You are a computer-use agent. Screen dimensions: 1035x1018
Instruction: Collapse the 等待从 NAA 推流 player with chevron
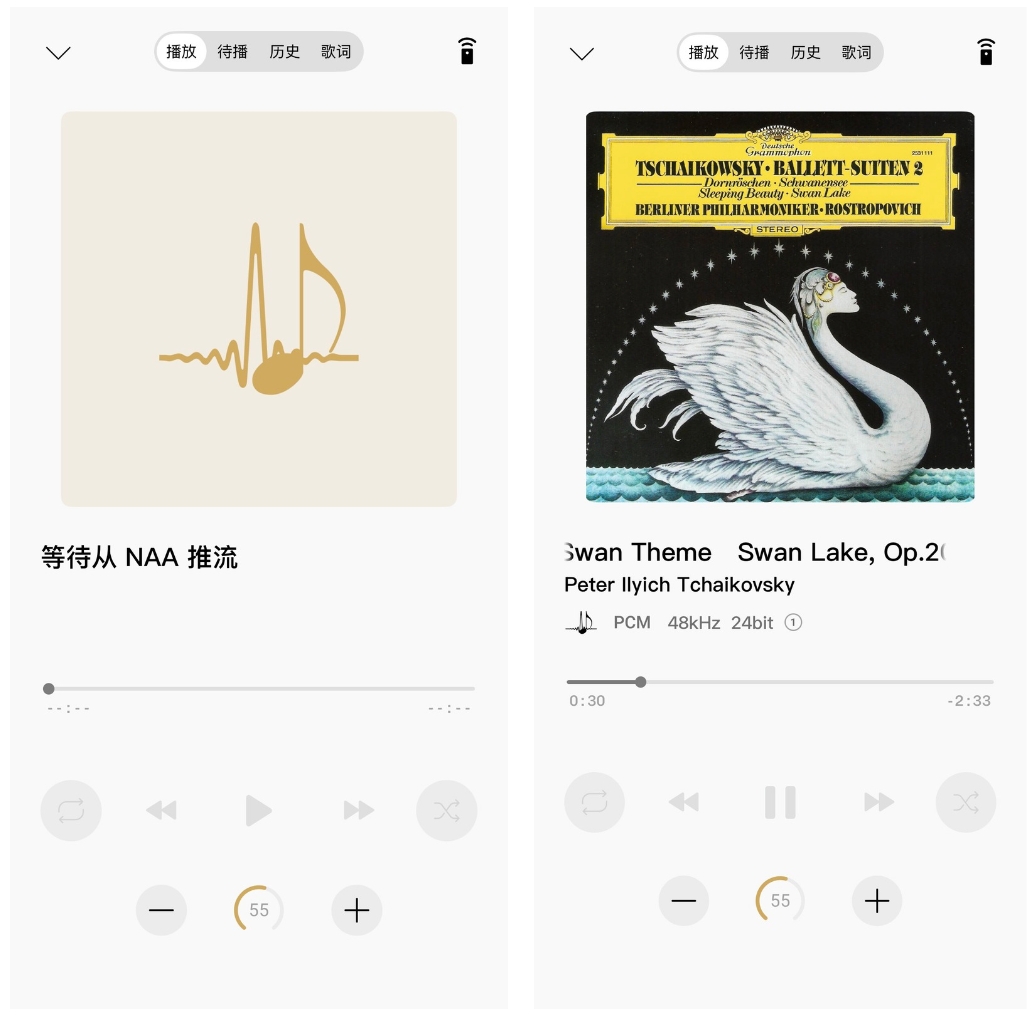point(59,53)
